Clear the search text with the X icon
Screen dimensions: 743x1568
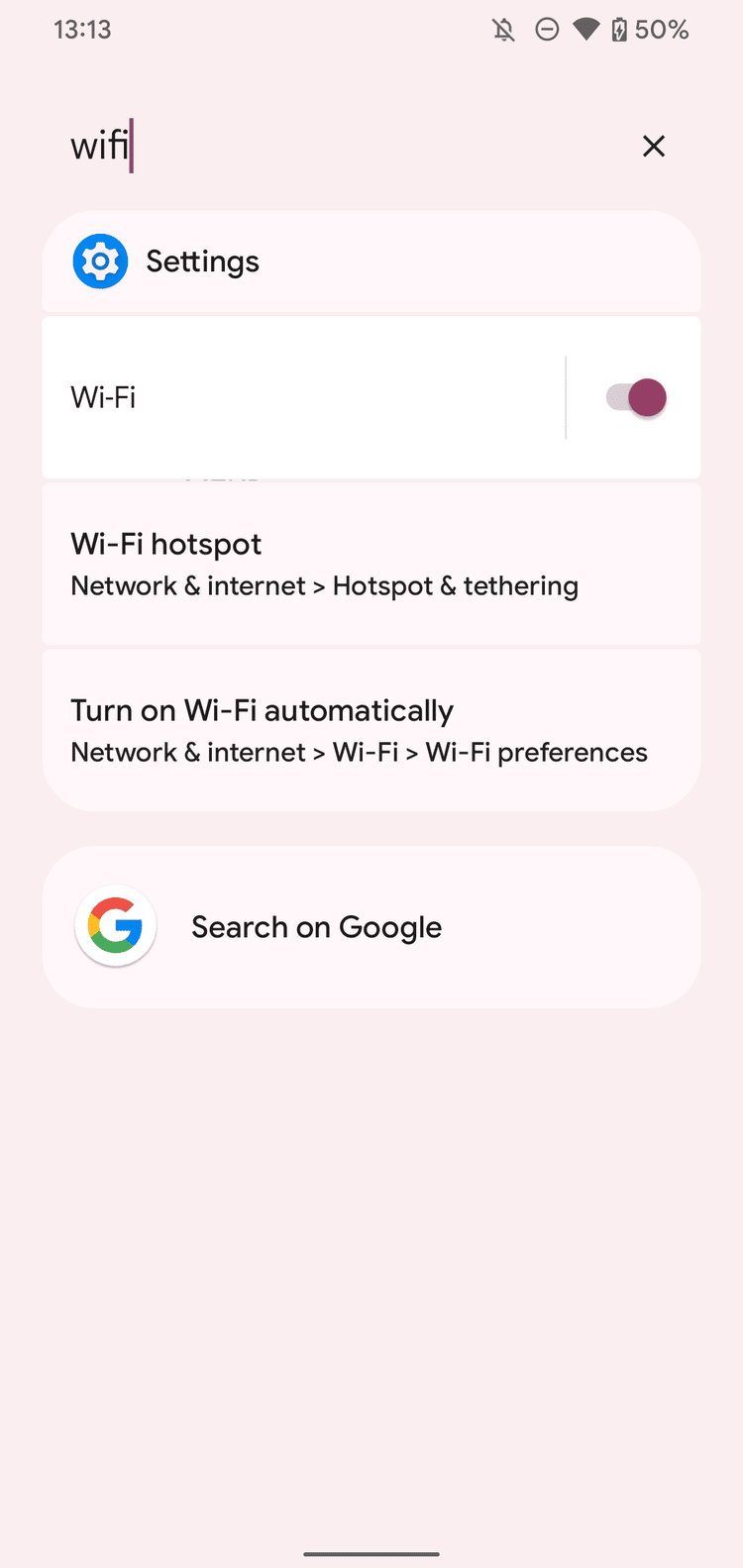(653, 147)
